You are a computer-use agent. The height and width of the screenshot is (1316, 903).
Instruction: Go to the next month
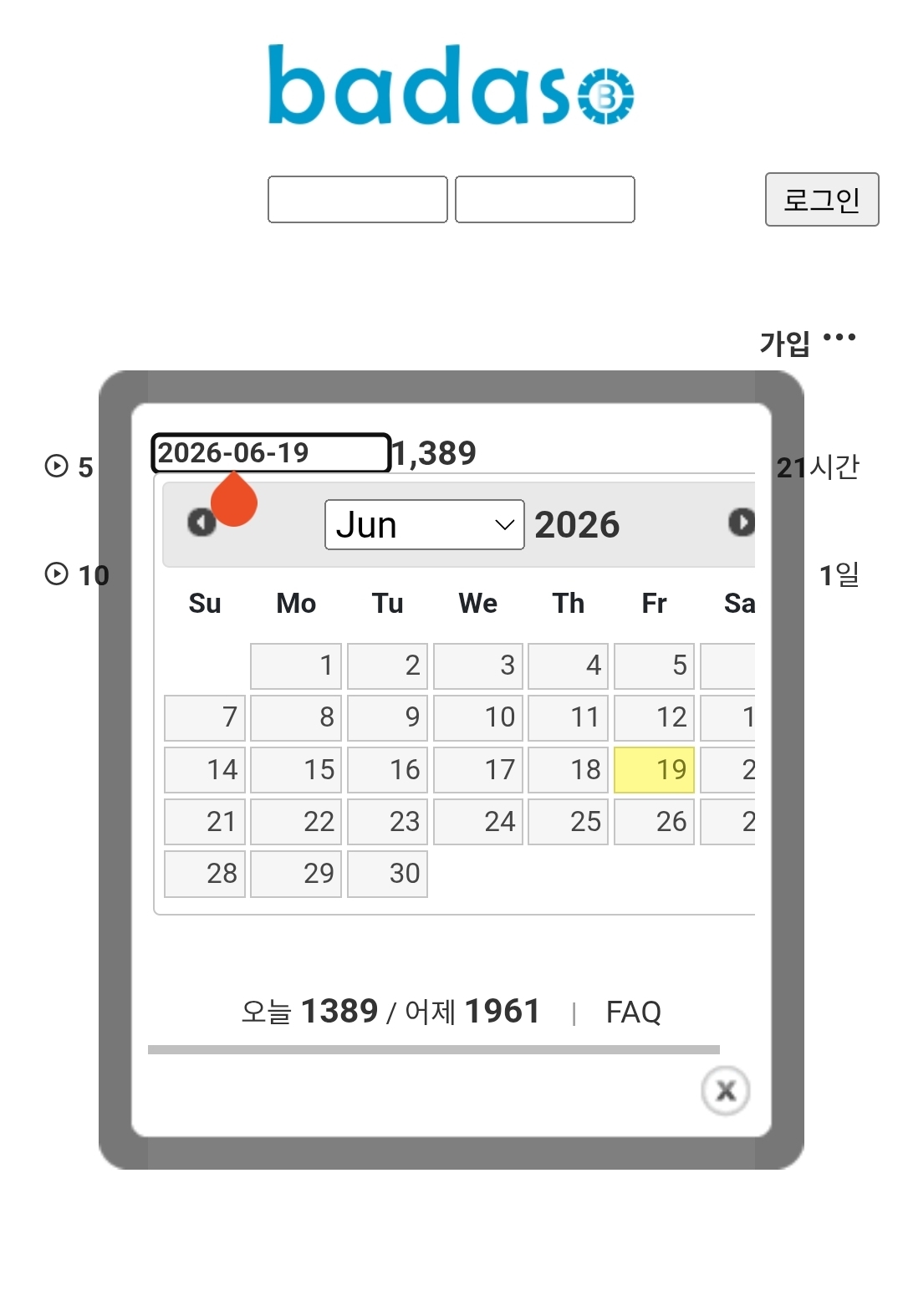tap(742, 522)
